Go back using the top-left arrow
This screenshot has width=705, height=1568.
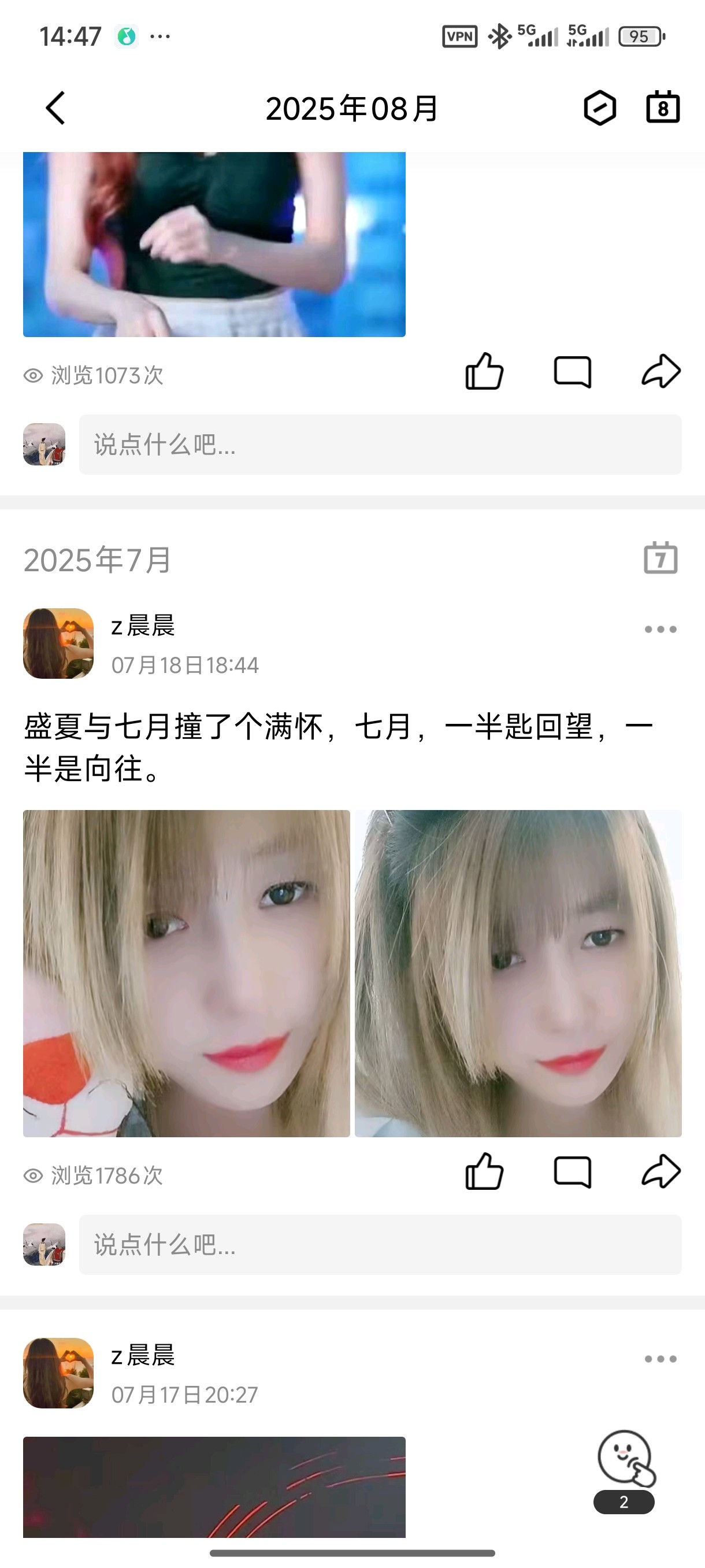tap(55, 108)
